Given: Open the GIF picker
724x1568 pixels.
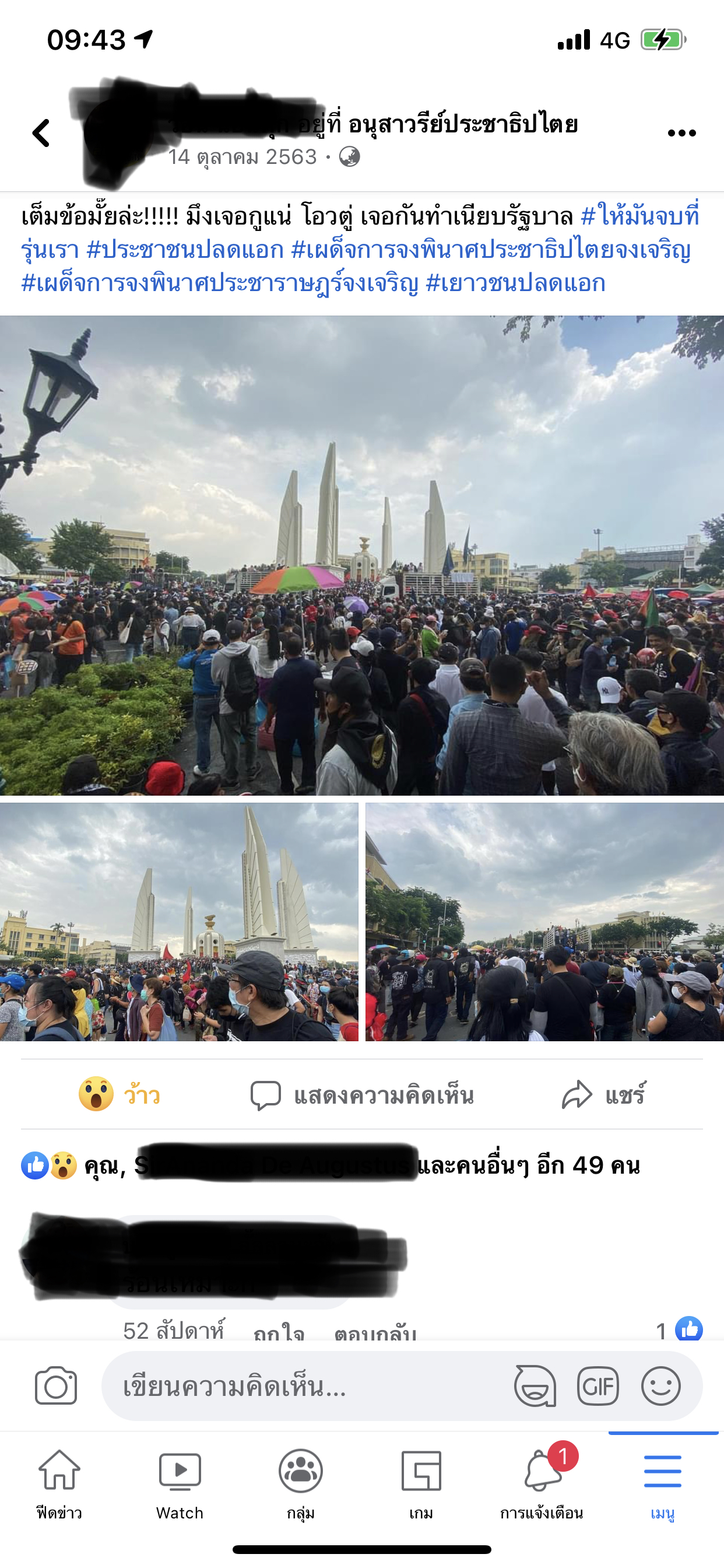Looking at the screenshot, I should pos(598,1386).
